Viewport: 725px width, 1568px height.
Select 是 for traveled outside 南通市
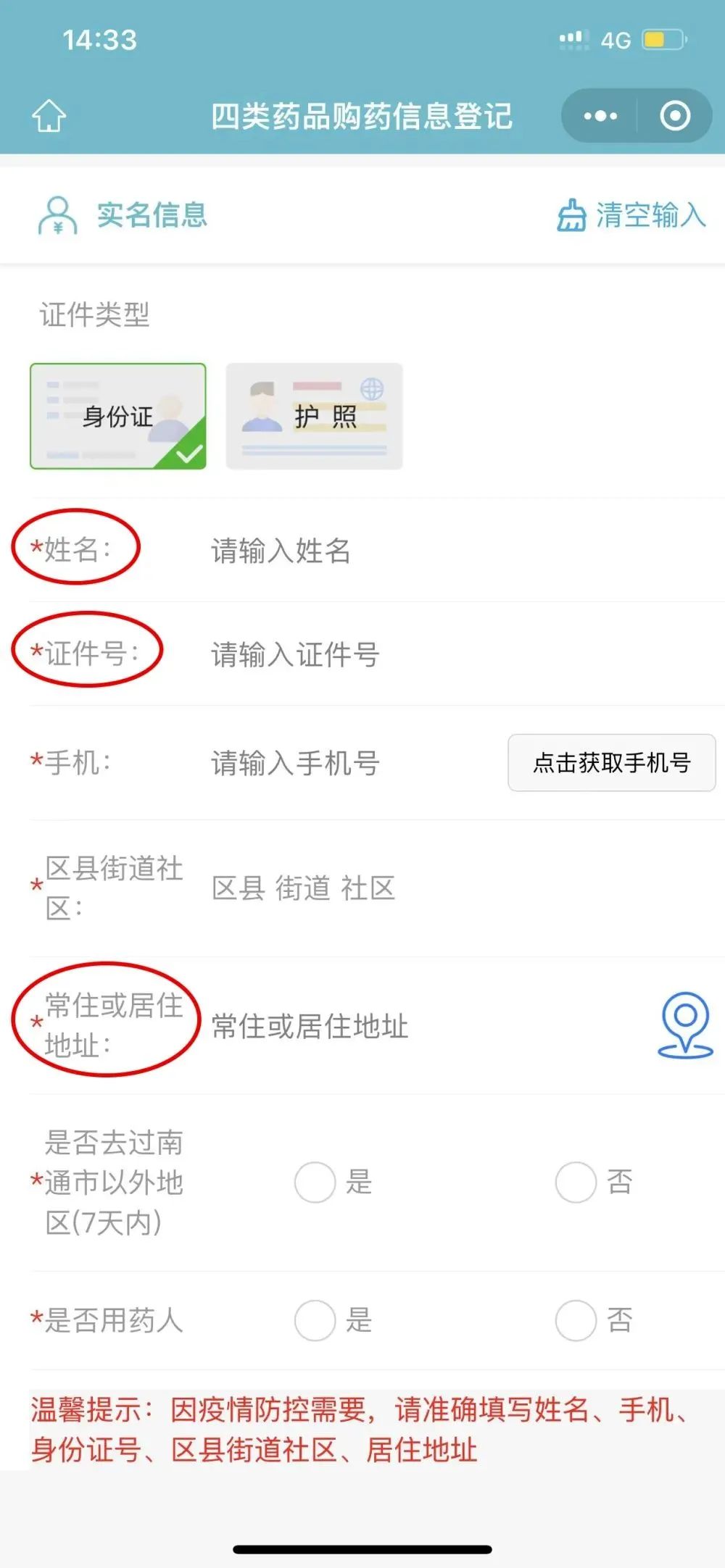[x=315, y=1183]
